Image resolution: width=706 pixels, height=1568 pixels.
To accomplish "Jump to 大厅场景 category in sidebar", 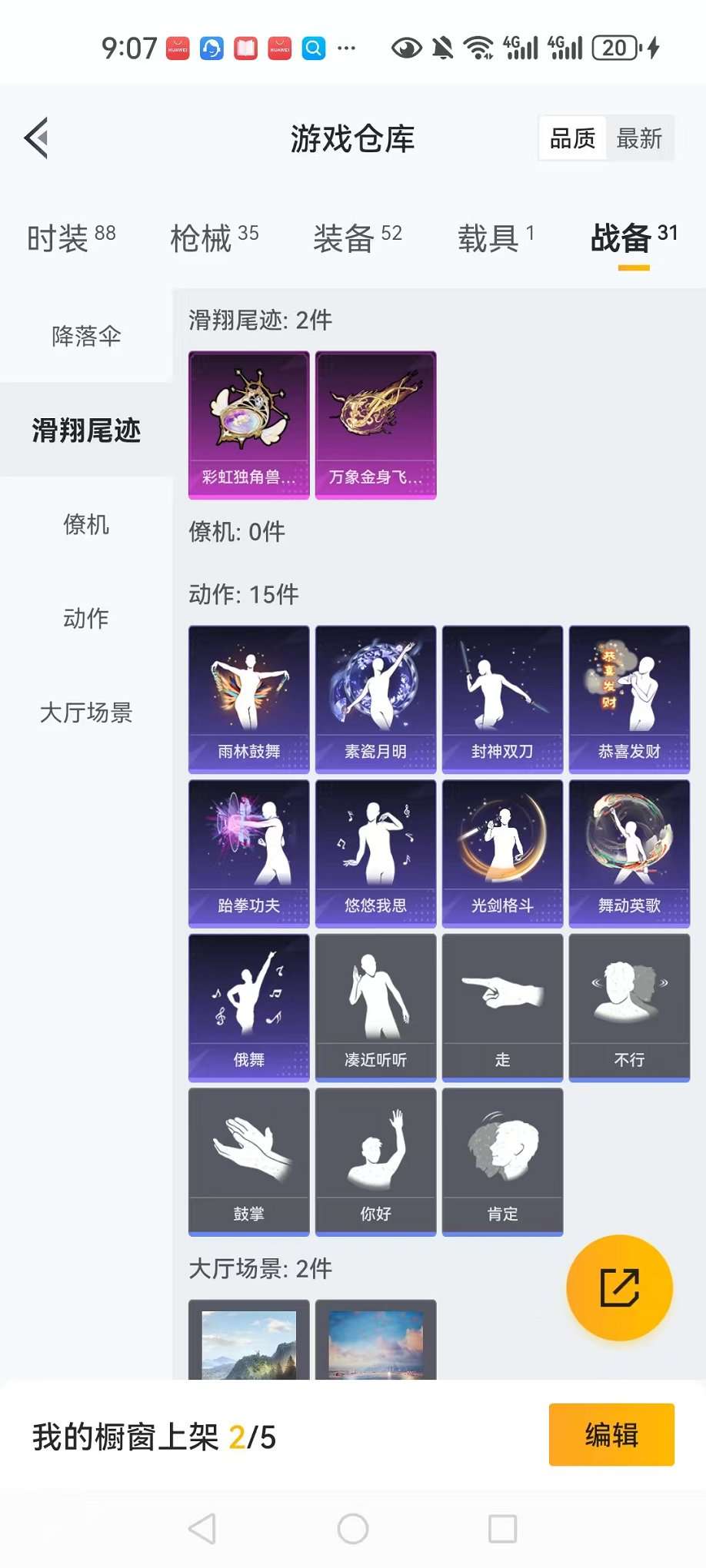I will [x=86, y=713].
